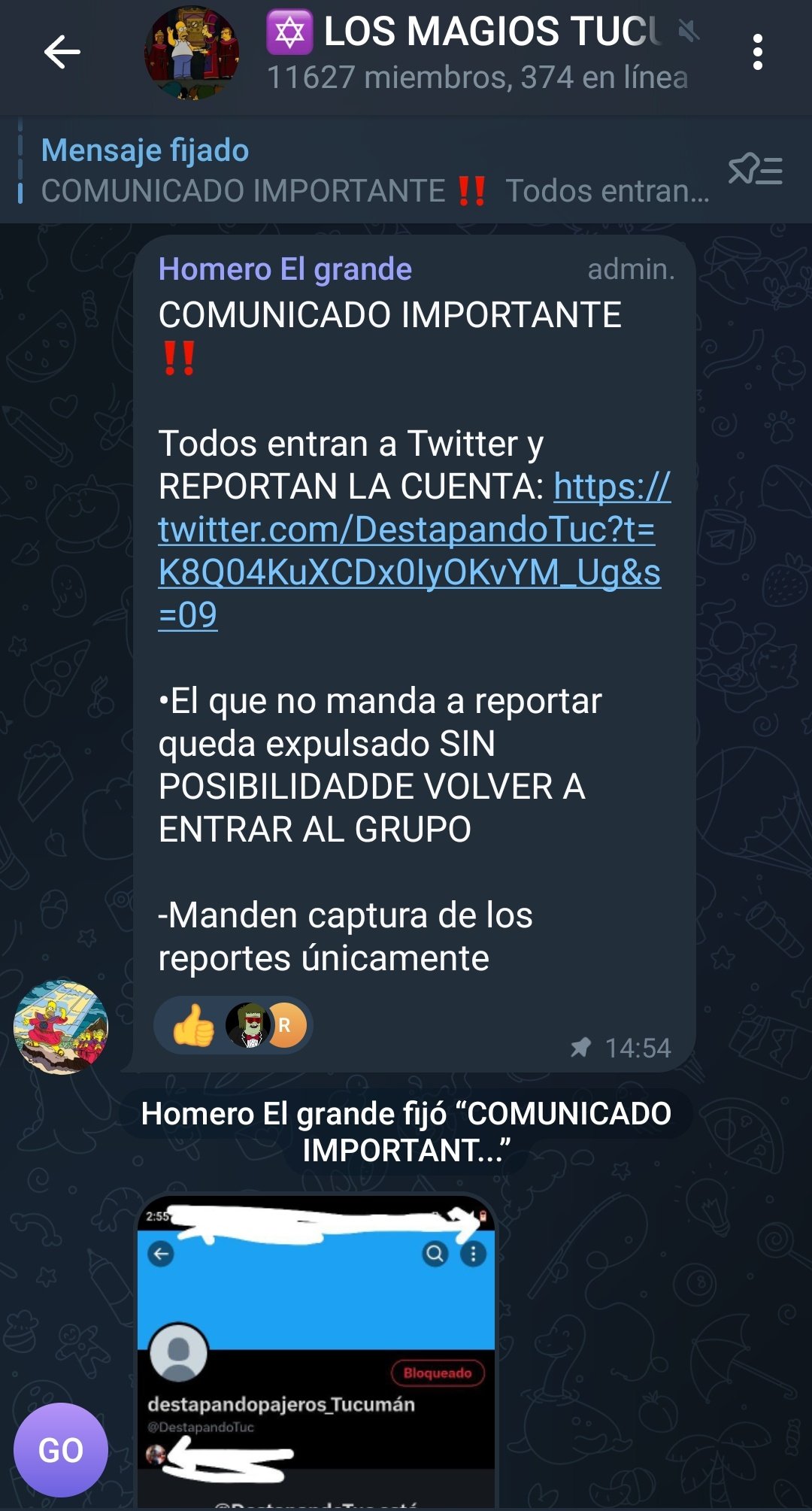Open Homero El grande's sender name

[x=285, y=269]
